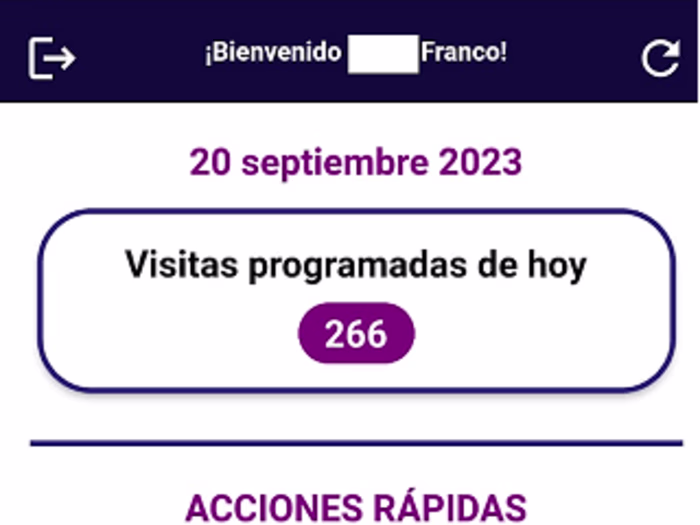The width and height of the screenshot is (700, 525).
Task: Refresh the dashboard with the reload icon
Action: [660, 57]
